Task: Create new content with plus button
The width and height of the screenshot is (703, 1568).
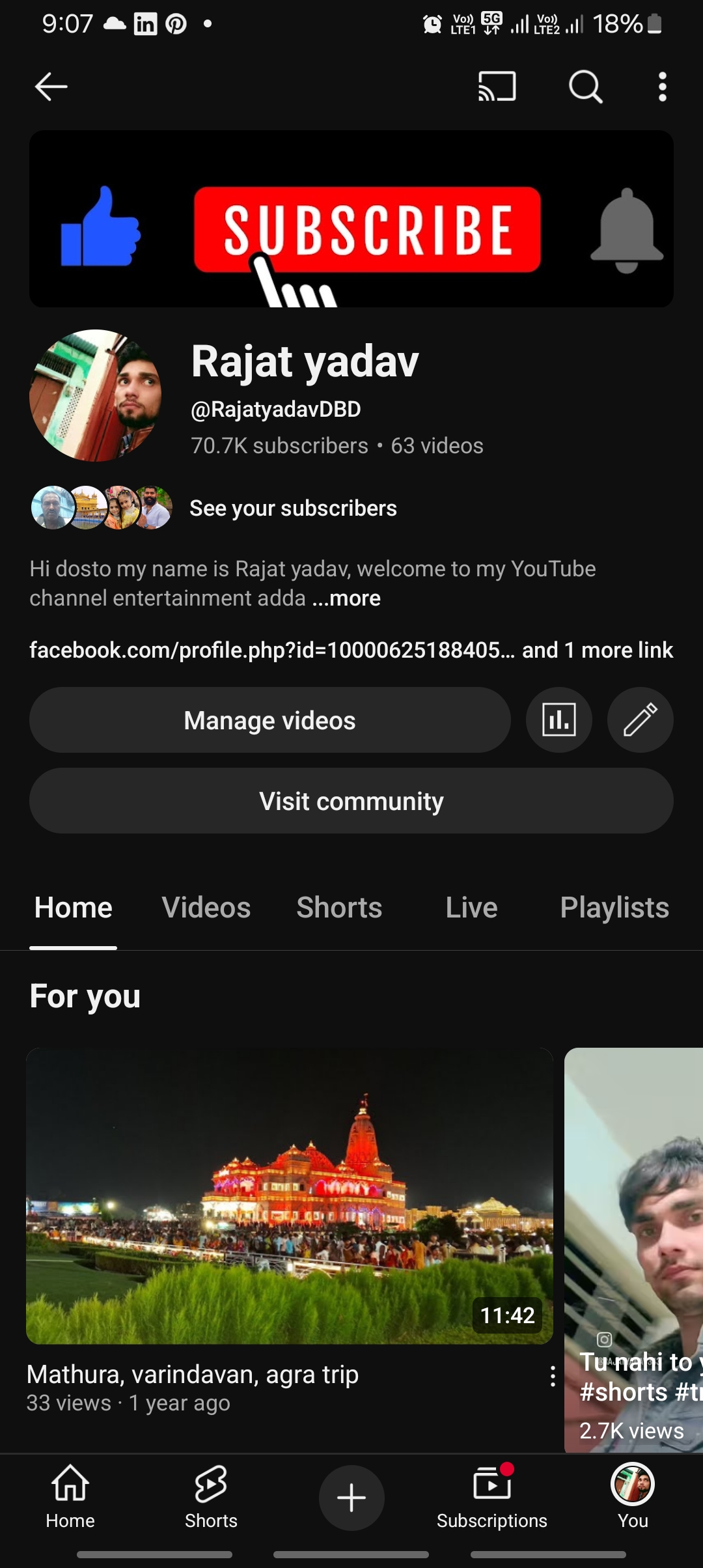Action: coord(351,1498)
